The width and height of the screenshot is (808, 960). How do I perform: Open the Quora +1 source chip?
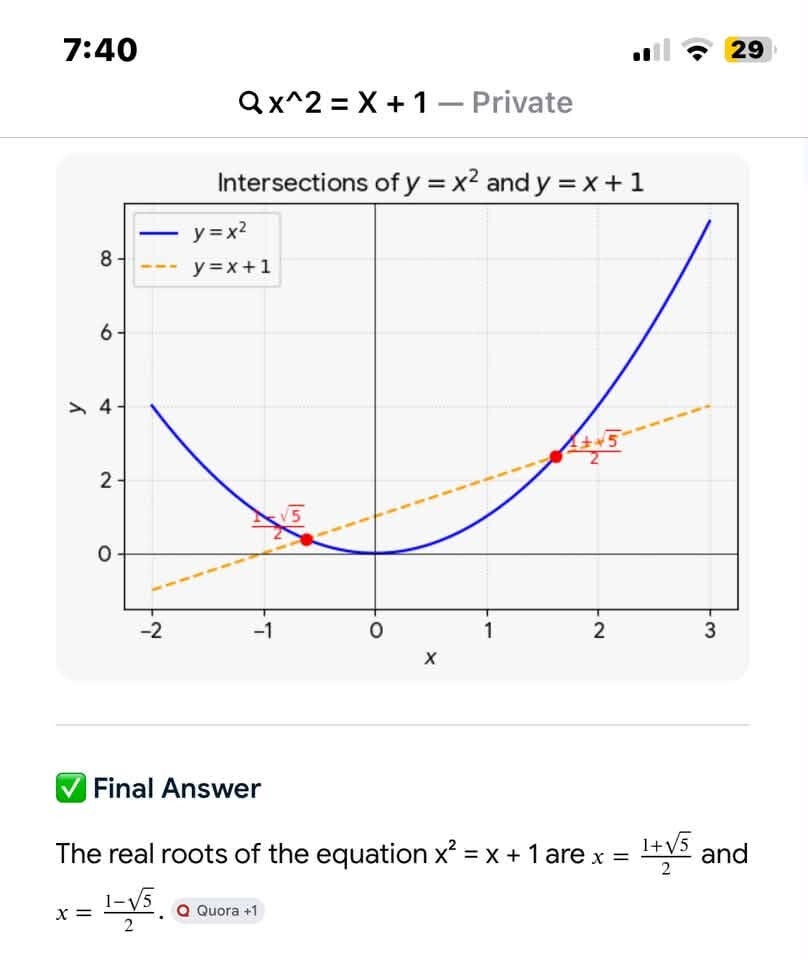[217, 910]
